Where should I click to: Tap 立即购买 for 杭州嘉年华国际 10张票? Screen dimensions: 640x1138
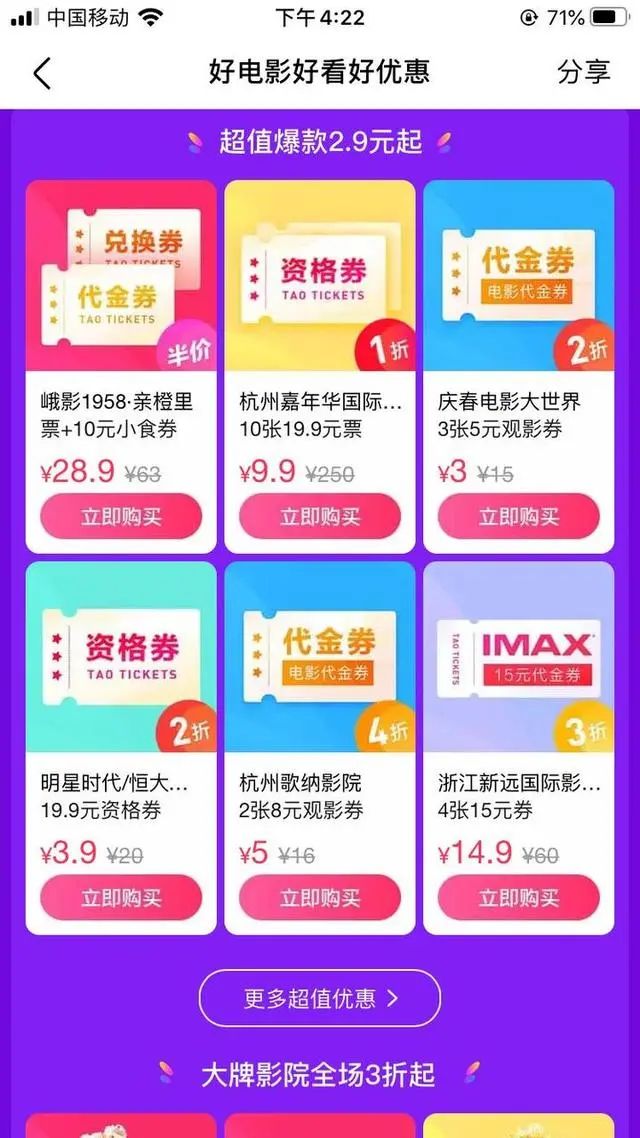320,517
